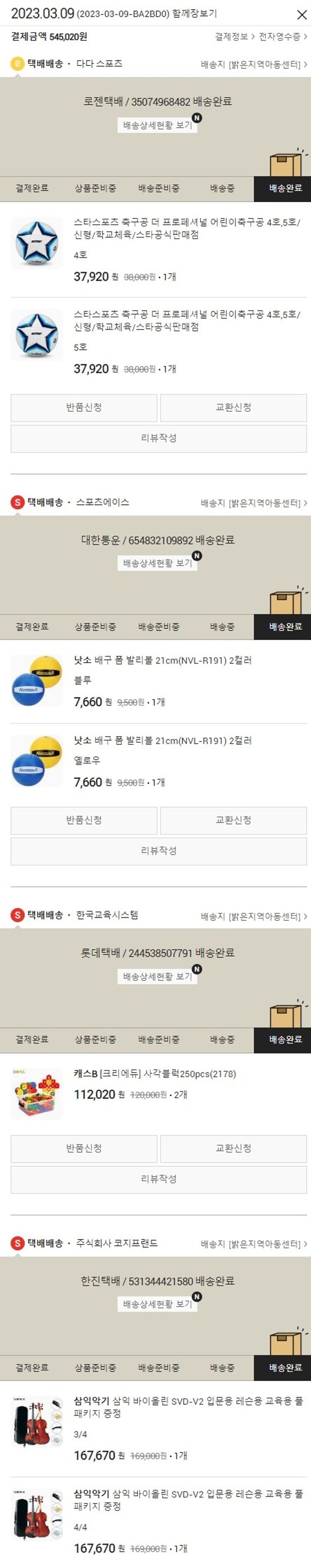Viewport: 311px width, 1568px height.
Task: Open 결제정보 payment details
Action: (x=234, y=37)
